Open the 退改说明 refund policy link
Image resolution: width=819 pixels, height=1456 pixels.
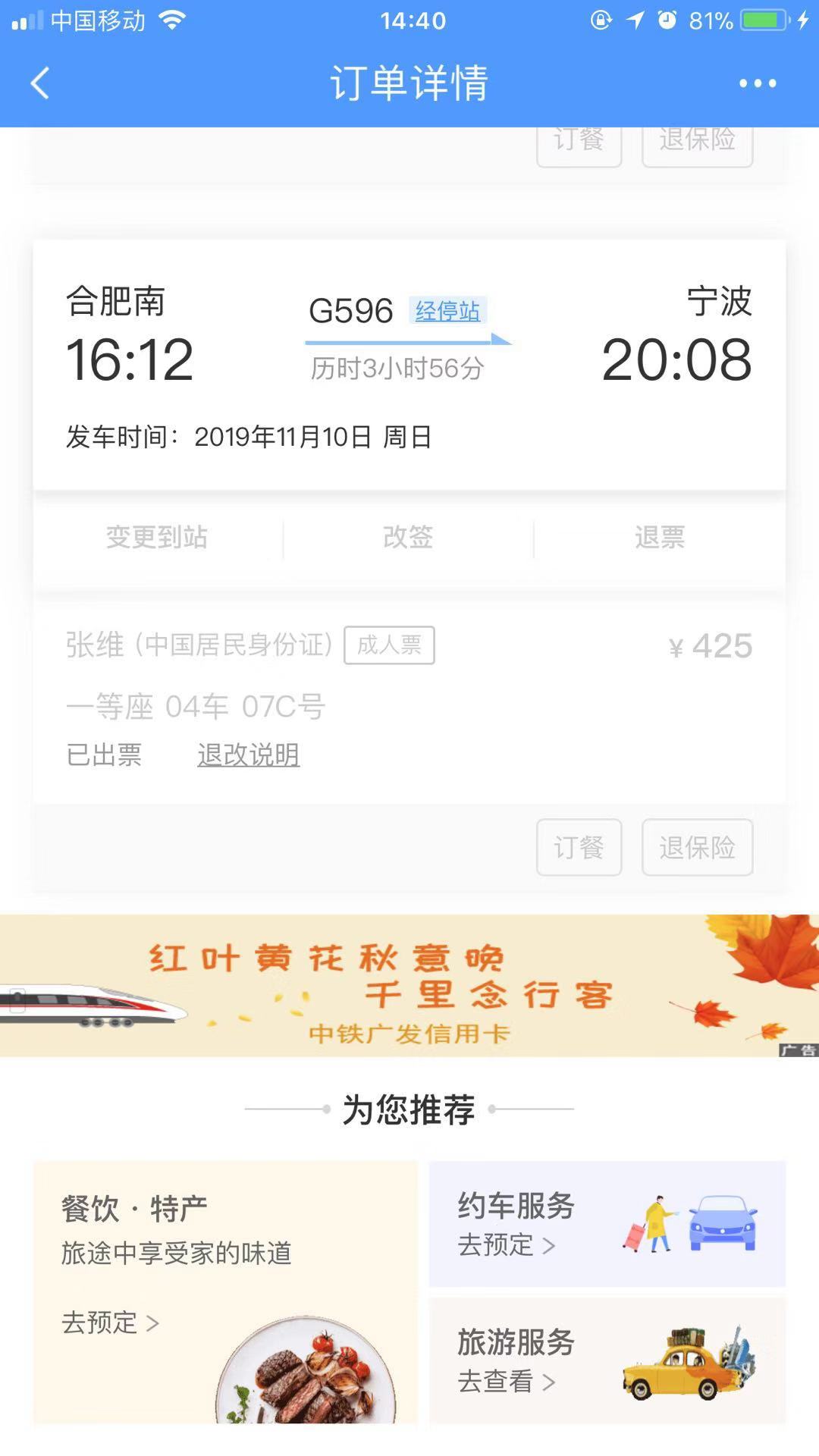point(248,755)
